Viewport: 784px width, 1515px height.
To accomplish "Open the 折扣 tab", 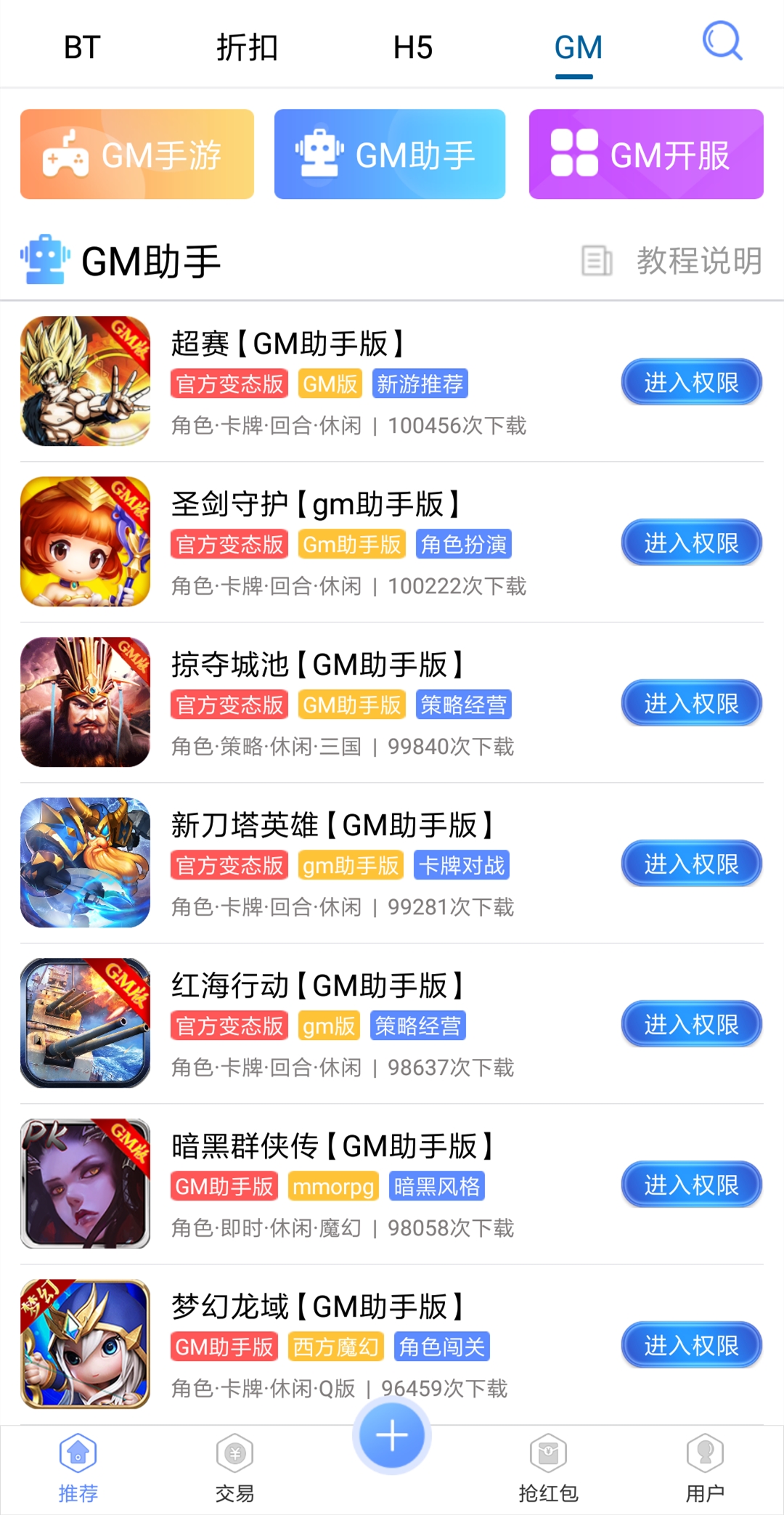I will [x=246, y=47].
